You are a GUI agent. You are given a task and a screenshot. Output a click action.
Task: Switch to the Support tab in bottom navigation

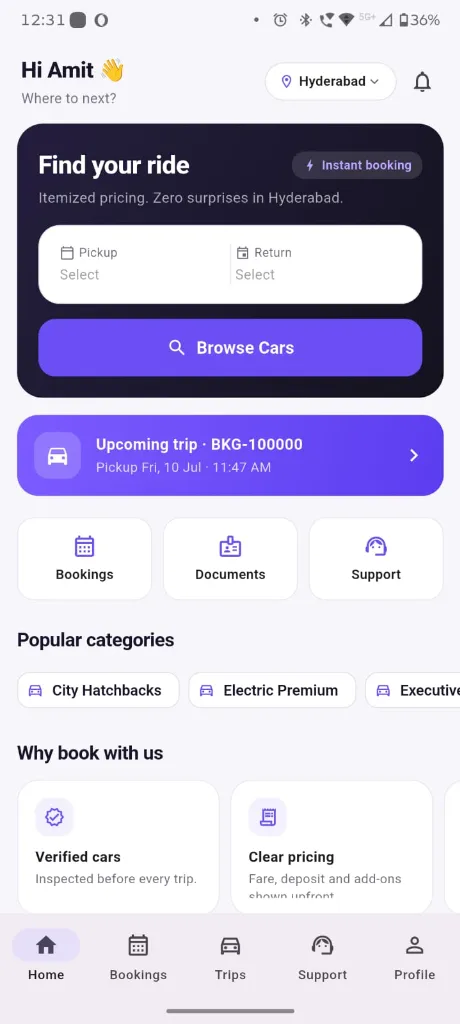click(x=322, y=957)
